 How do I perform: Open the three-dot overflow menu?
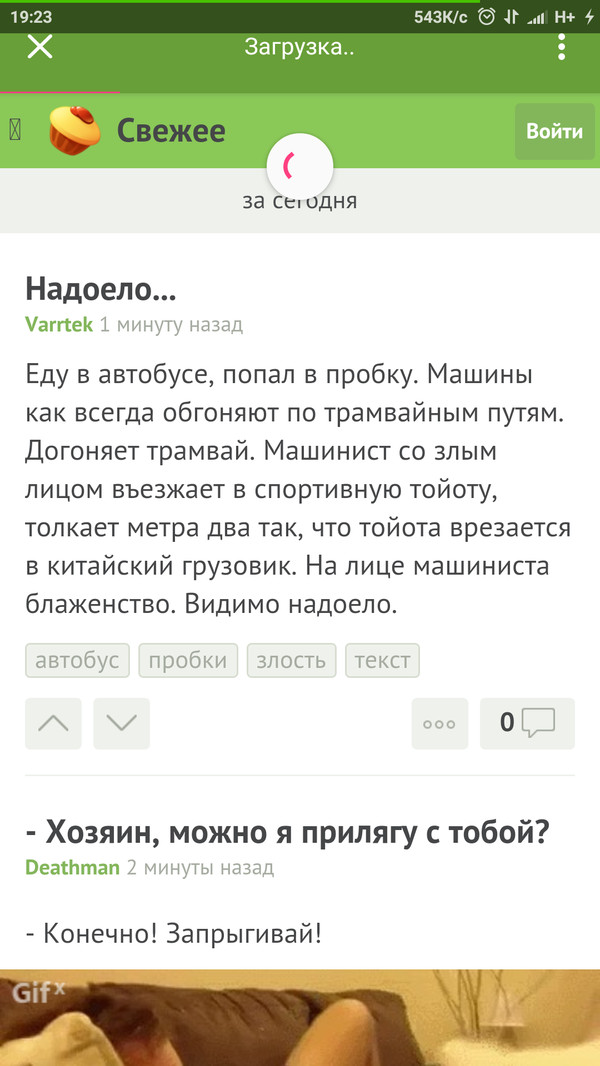click(562, 46)
